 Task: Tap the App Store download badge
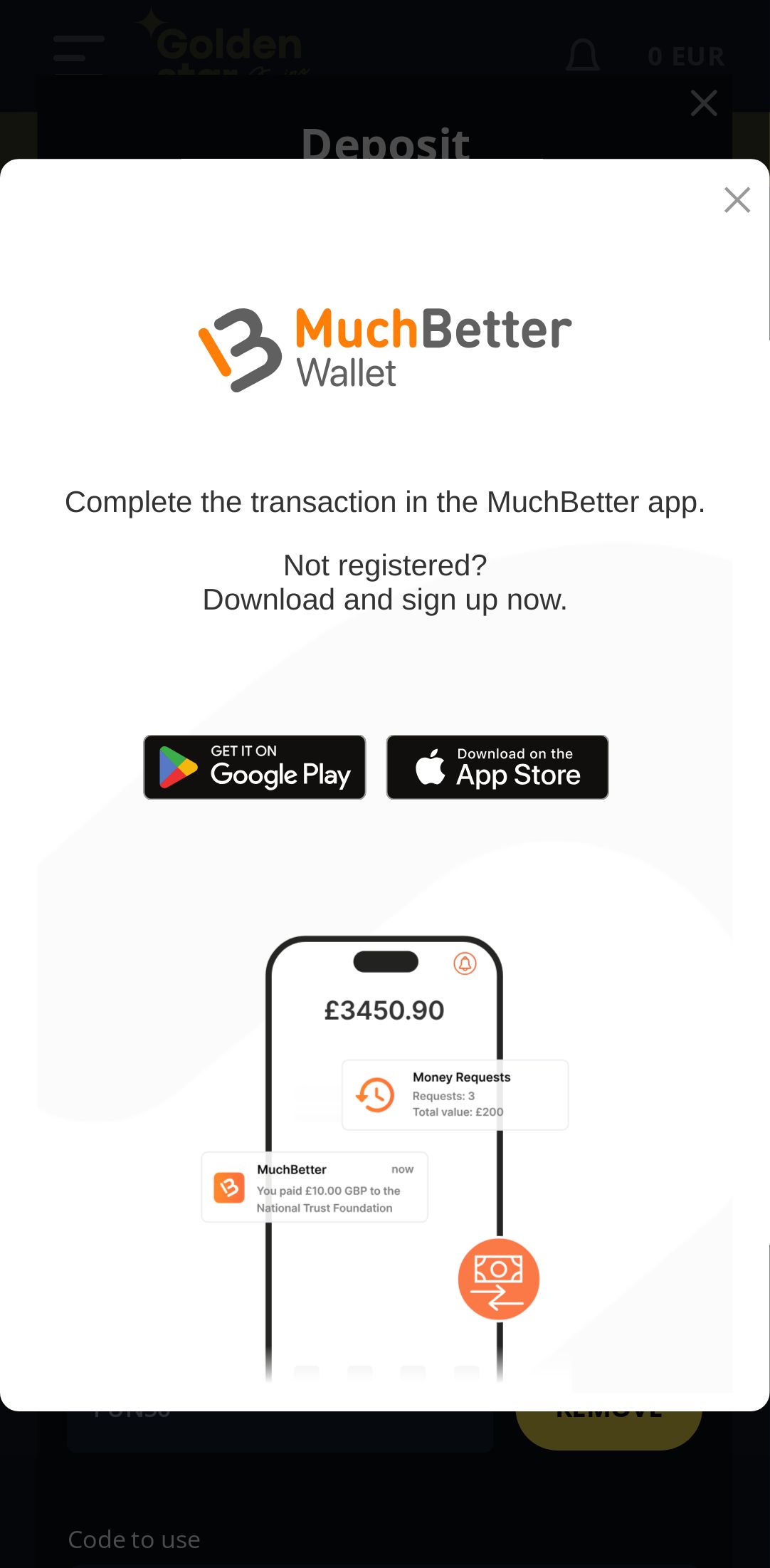click(497, 767)
